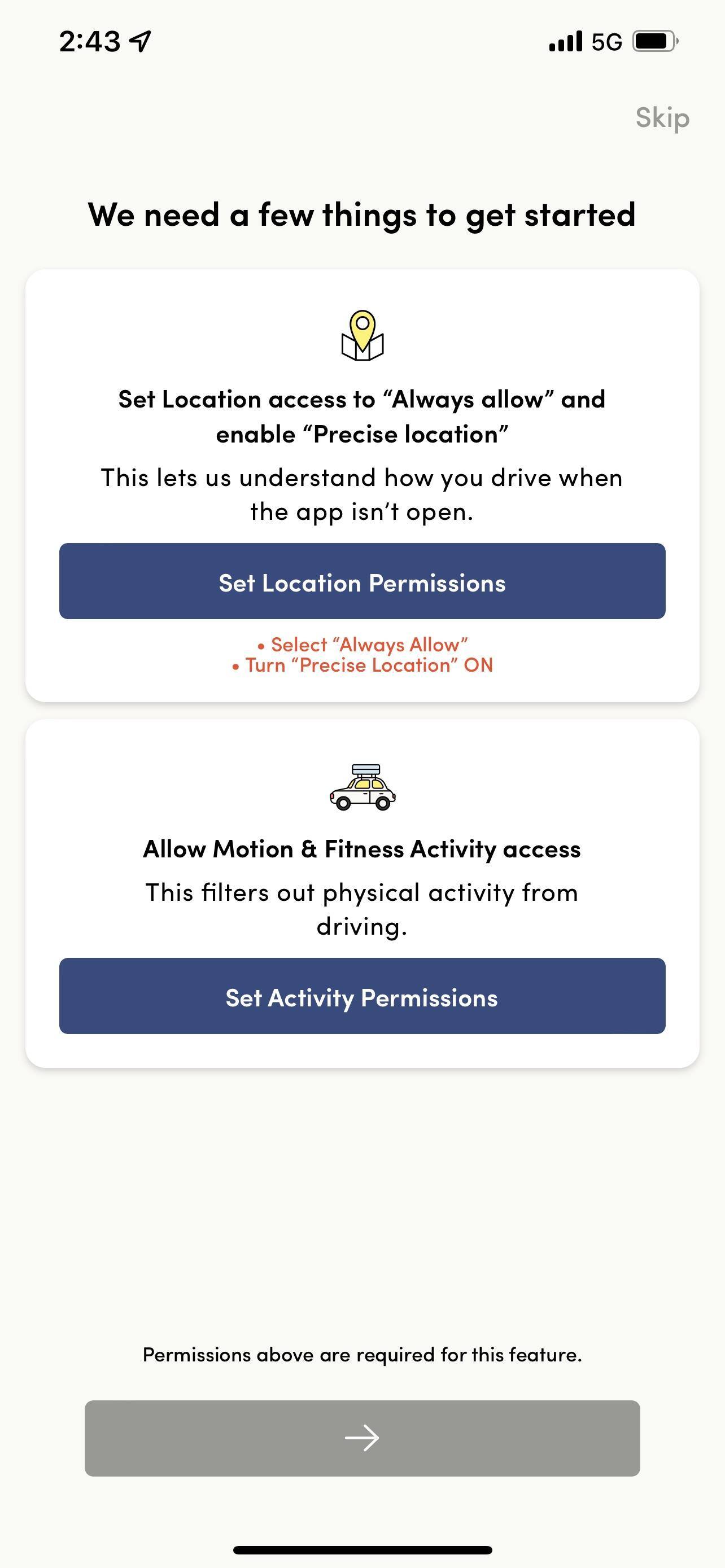
Task: Continue with the arrow button
Action: [x=362, y=1438]
